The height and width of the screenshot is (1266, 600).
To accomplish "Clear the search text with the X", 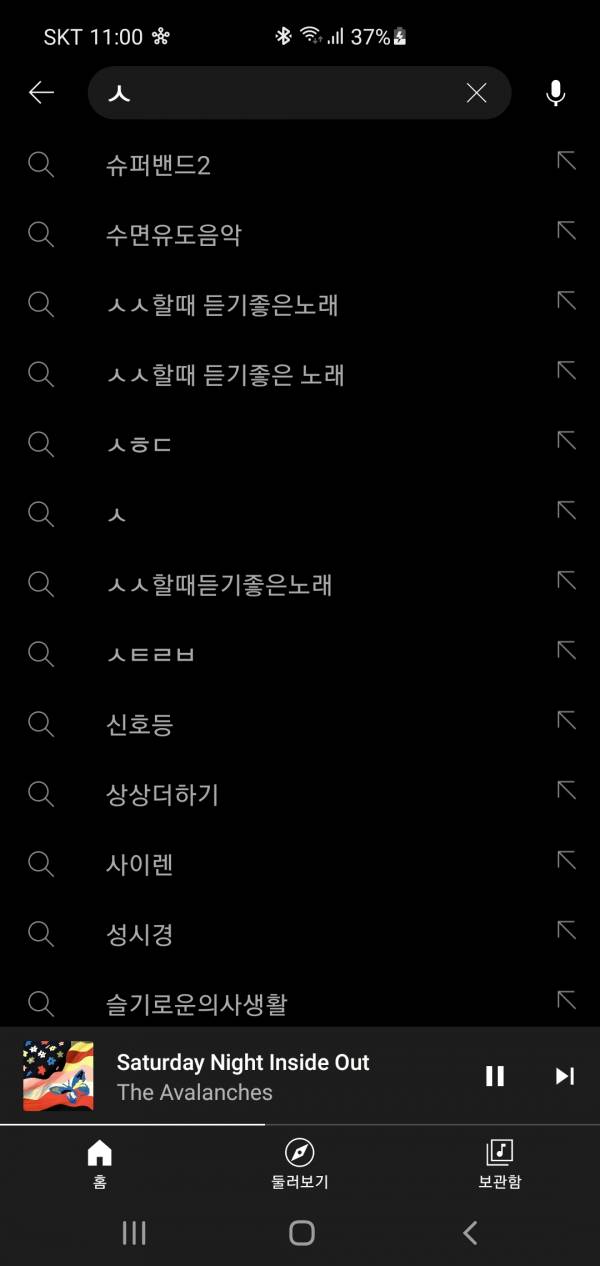I will [476, 93].
